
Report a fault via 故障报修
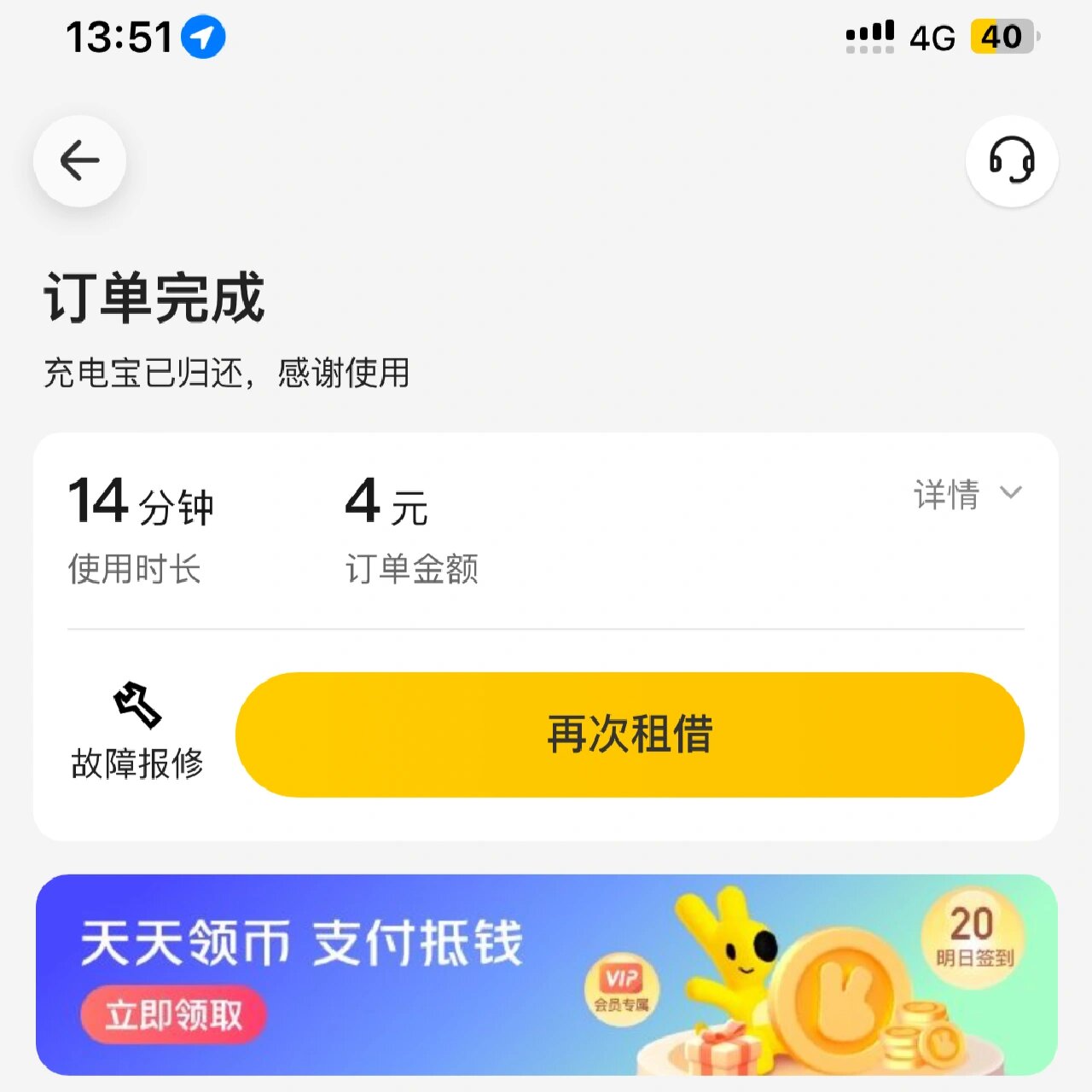pyautogui.click(x=136, y=732)
